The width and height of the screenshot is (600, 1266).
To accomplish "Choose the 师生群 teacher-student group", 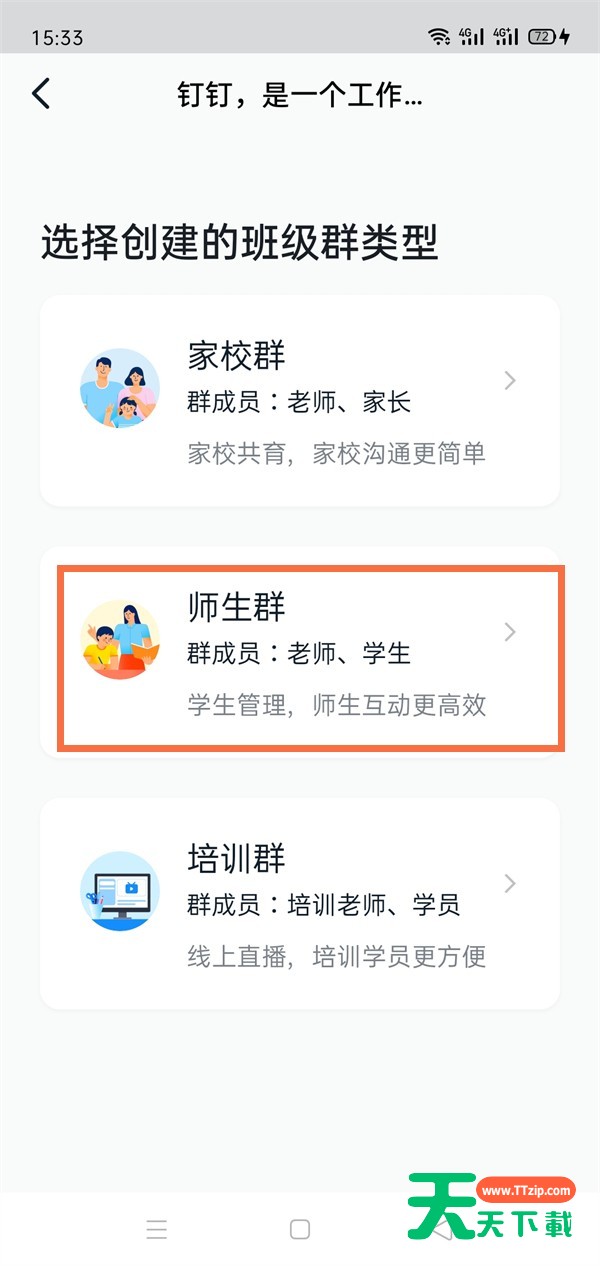I will [299, 652].
